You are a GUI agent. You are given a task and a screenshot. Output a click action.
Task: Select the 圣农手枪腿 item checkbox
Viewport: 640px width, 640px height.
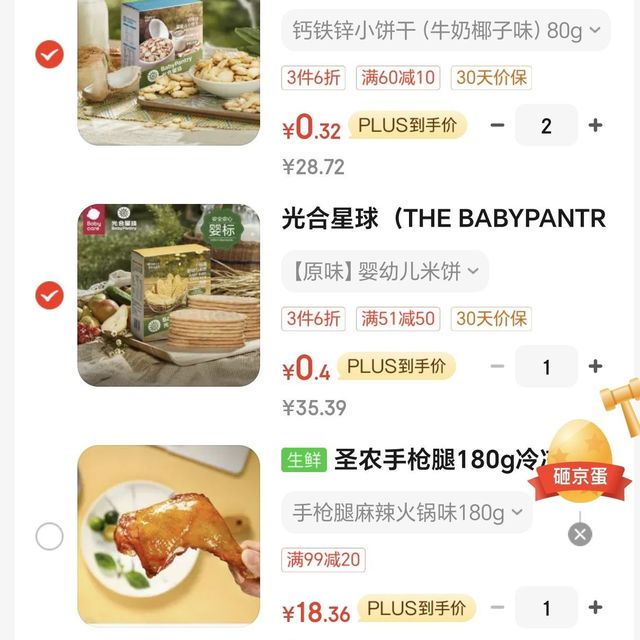pos(50,536)
